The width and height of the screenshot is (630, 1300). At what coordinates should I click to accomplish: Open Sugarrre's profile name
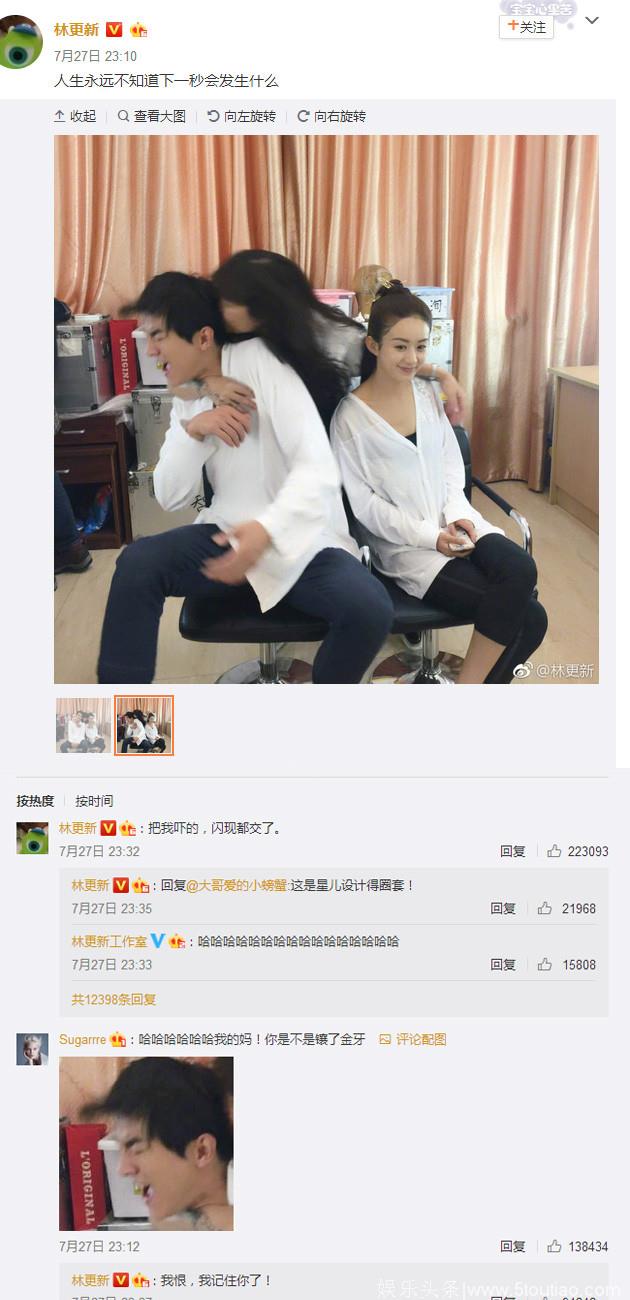pyautogui.click(x=82, y=1039)
